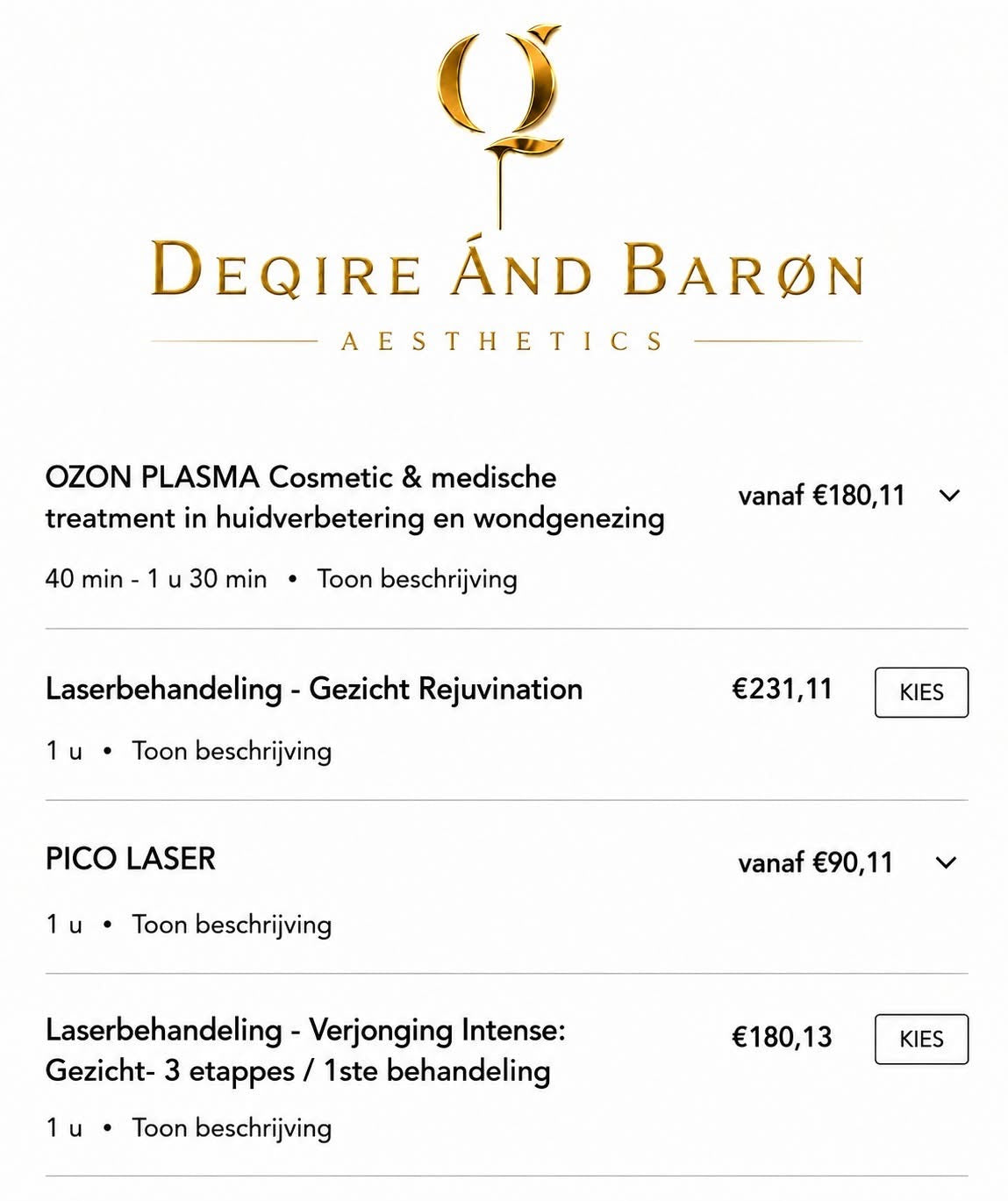Show description for OZON PLASMA treatment

[417, 579]
